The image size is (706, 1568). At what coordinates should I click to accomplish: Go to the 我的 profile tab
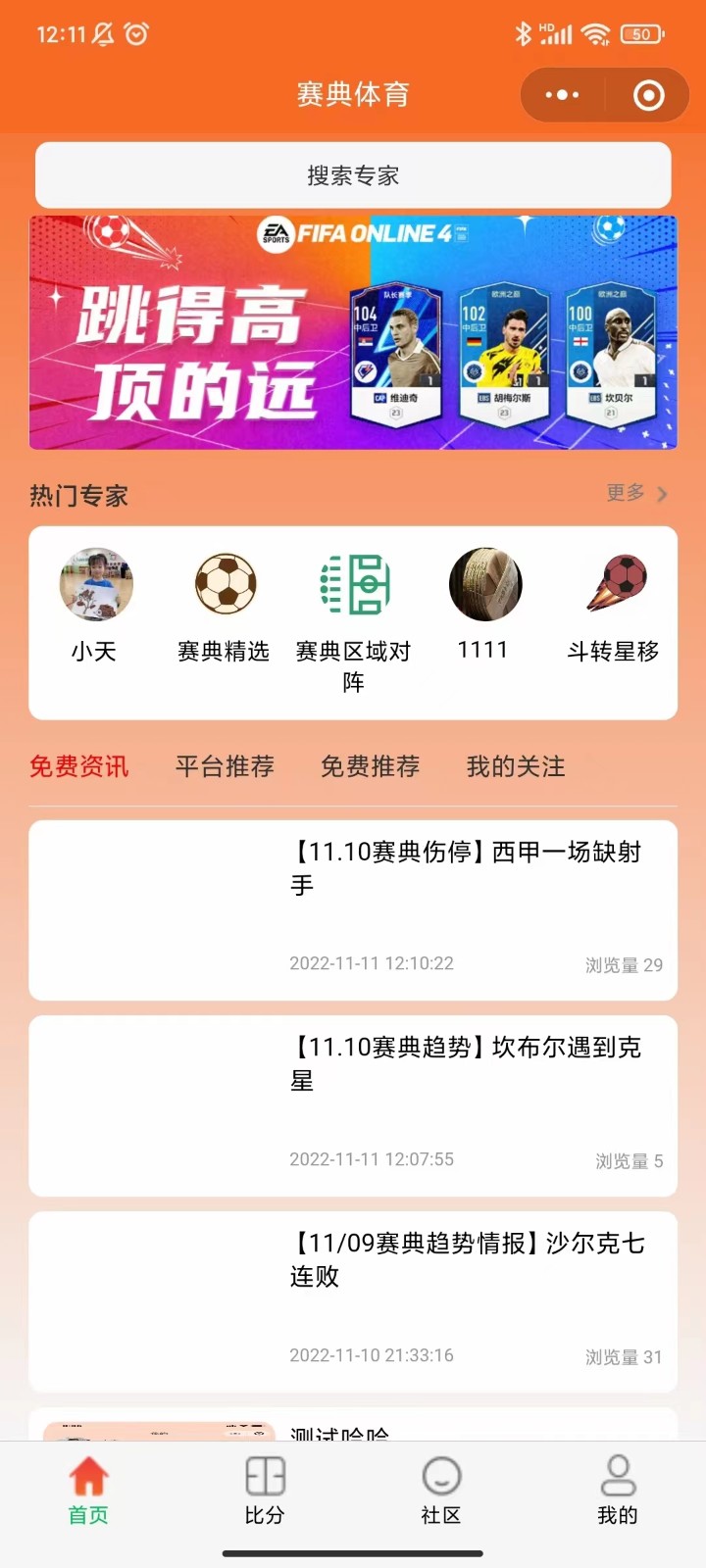(618, 1490)
